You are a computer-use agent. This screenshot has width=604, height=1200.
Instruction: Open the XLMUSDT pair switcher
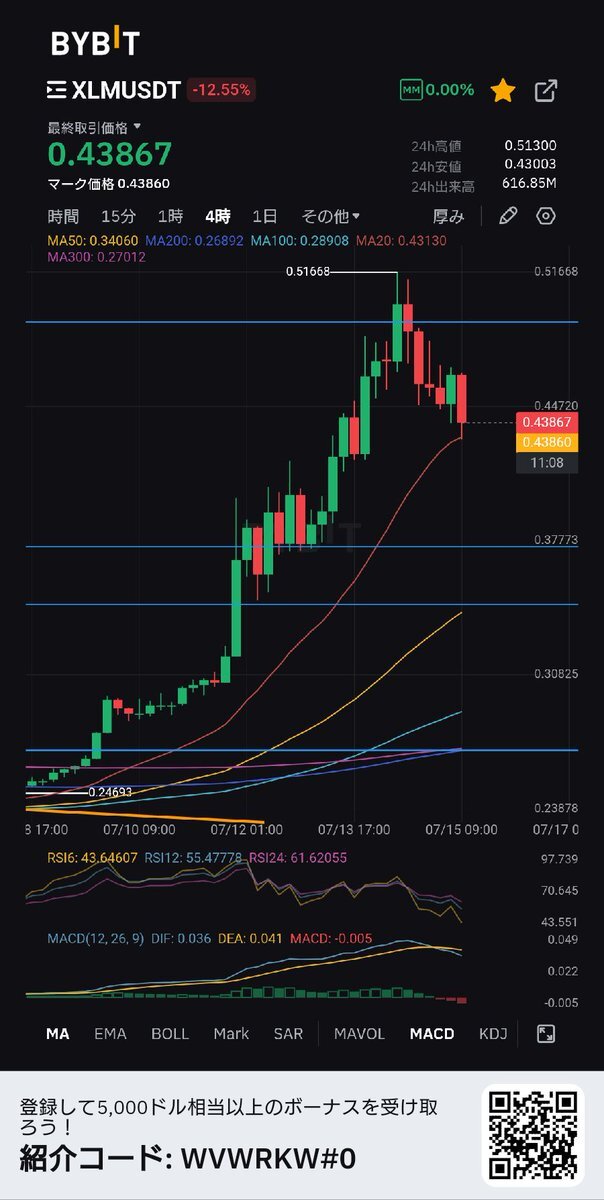point(113,90)
